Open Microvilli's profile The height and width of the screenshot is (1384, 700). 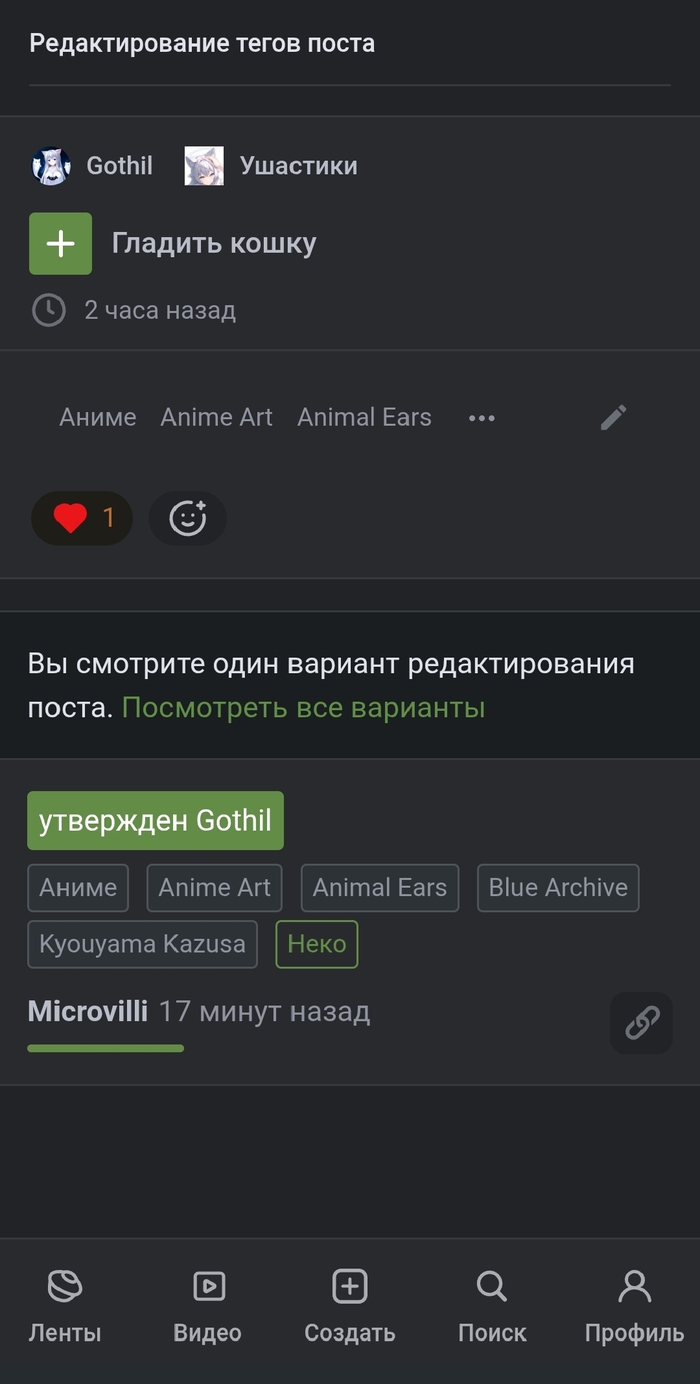88,1012
